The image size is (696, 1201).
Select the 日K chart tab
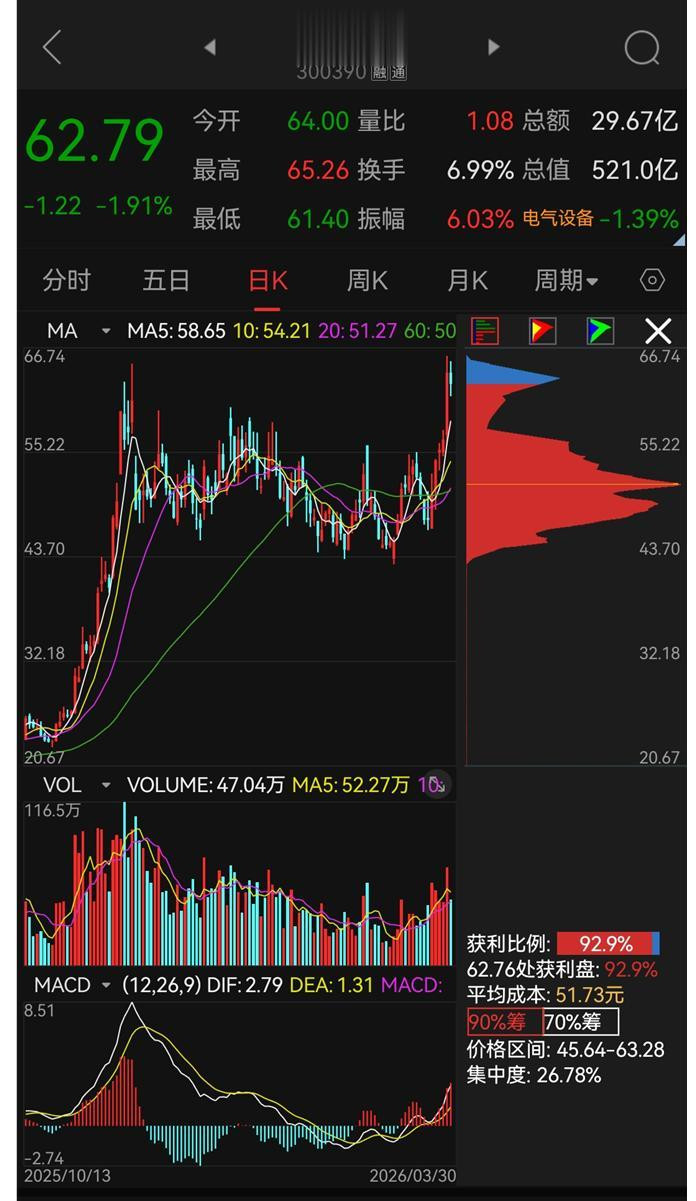coord(267,281)
